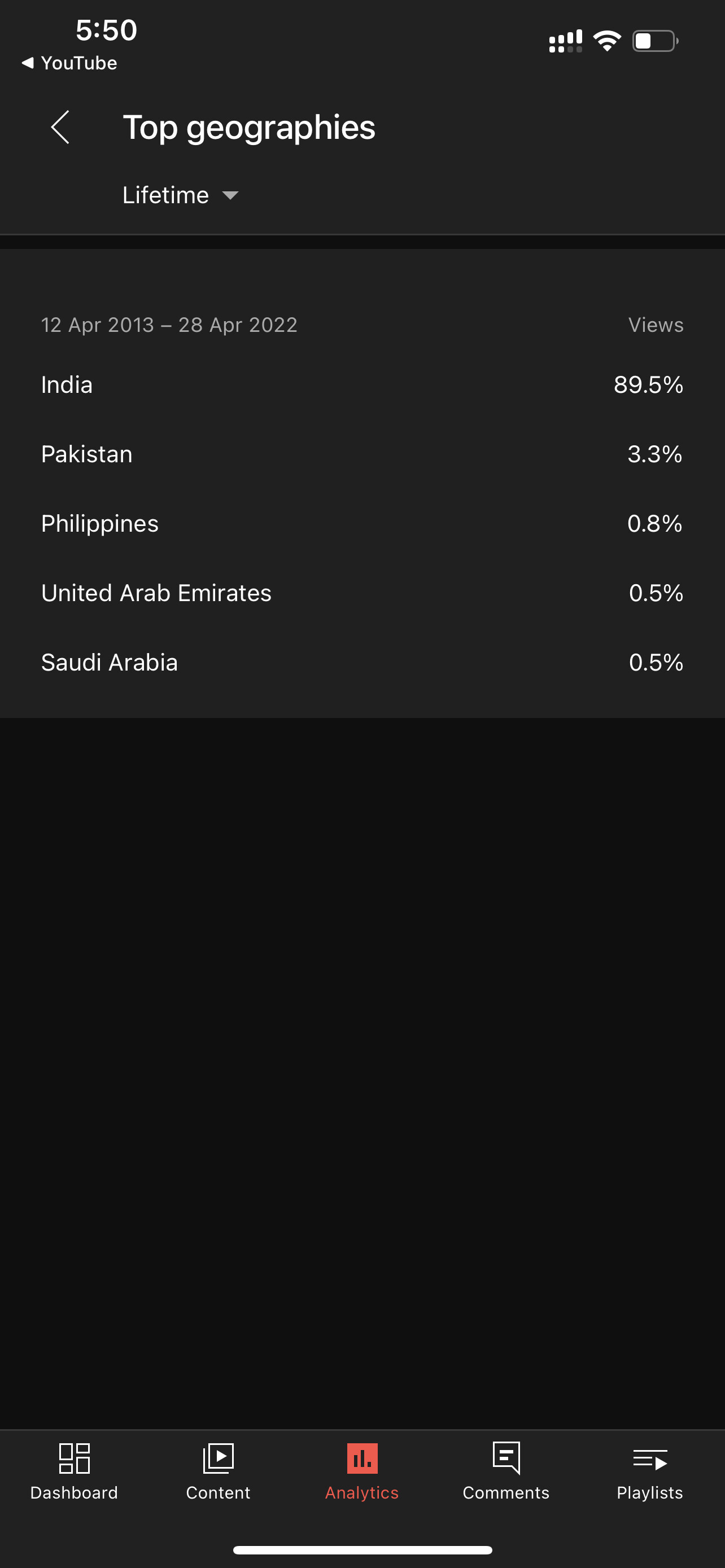
Task: Select the Analytics tab
Action: (x=362, y=1472)
